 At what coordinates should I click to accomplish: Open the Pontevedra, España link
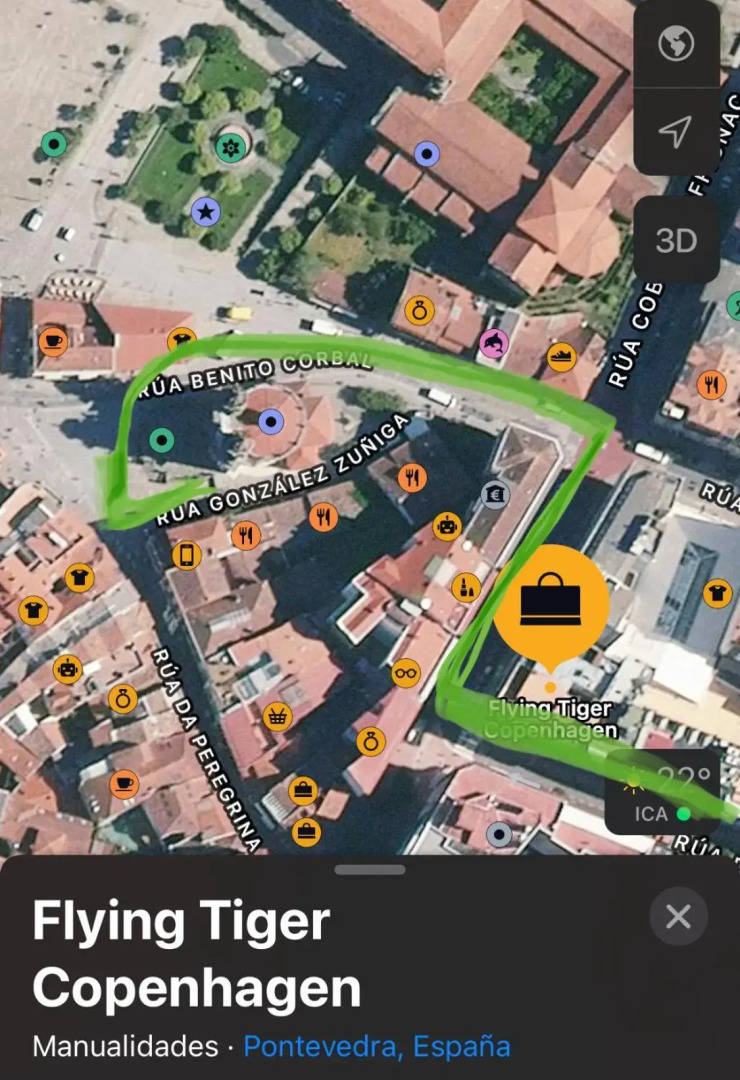377,1046
